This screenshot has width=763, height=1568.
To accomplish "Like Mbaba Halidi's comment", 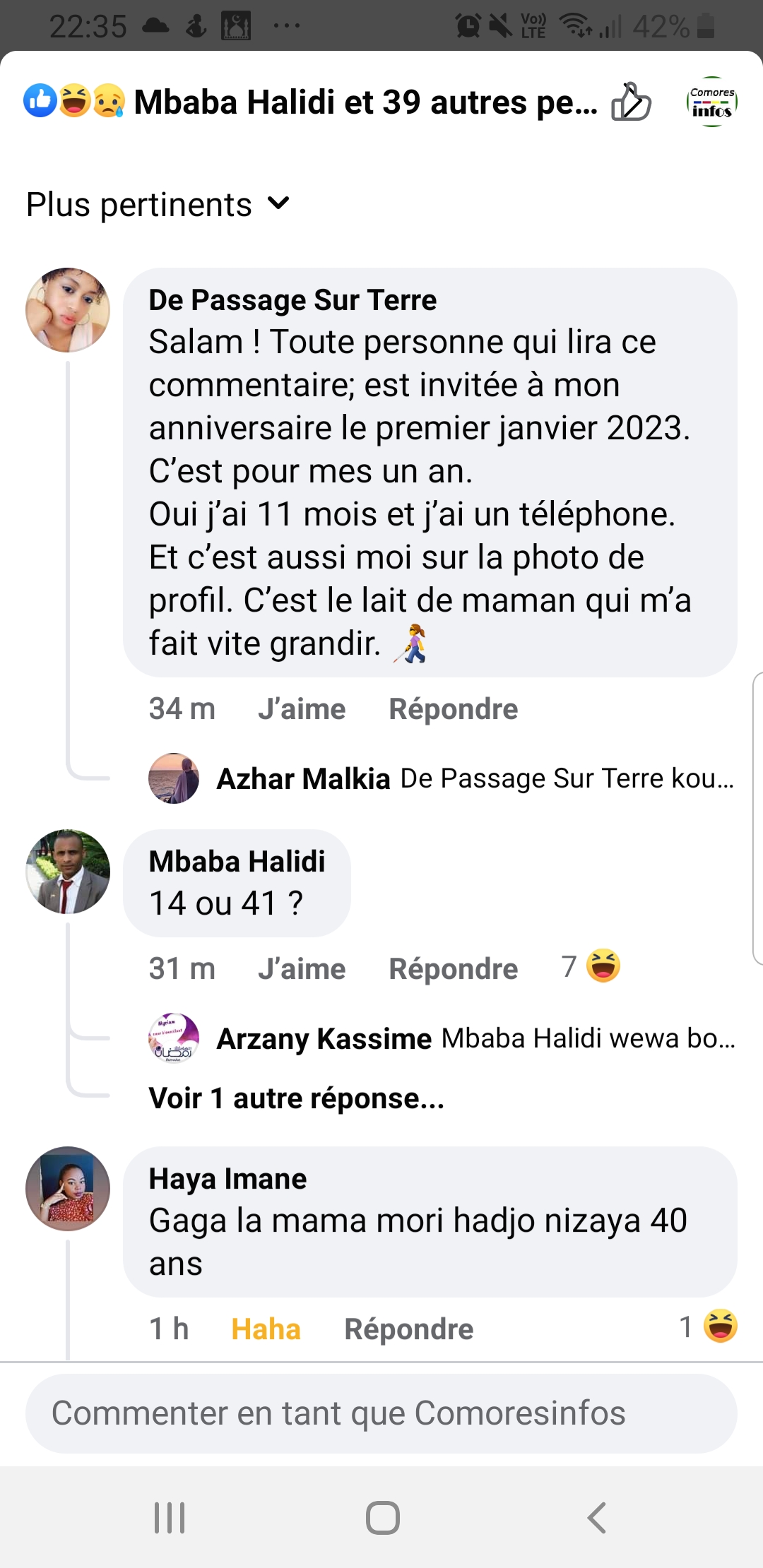I will tap(302, 969).
